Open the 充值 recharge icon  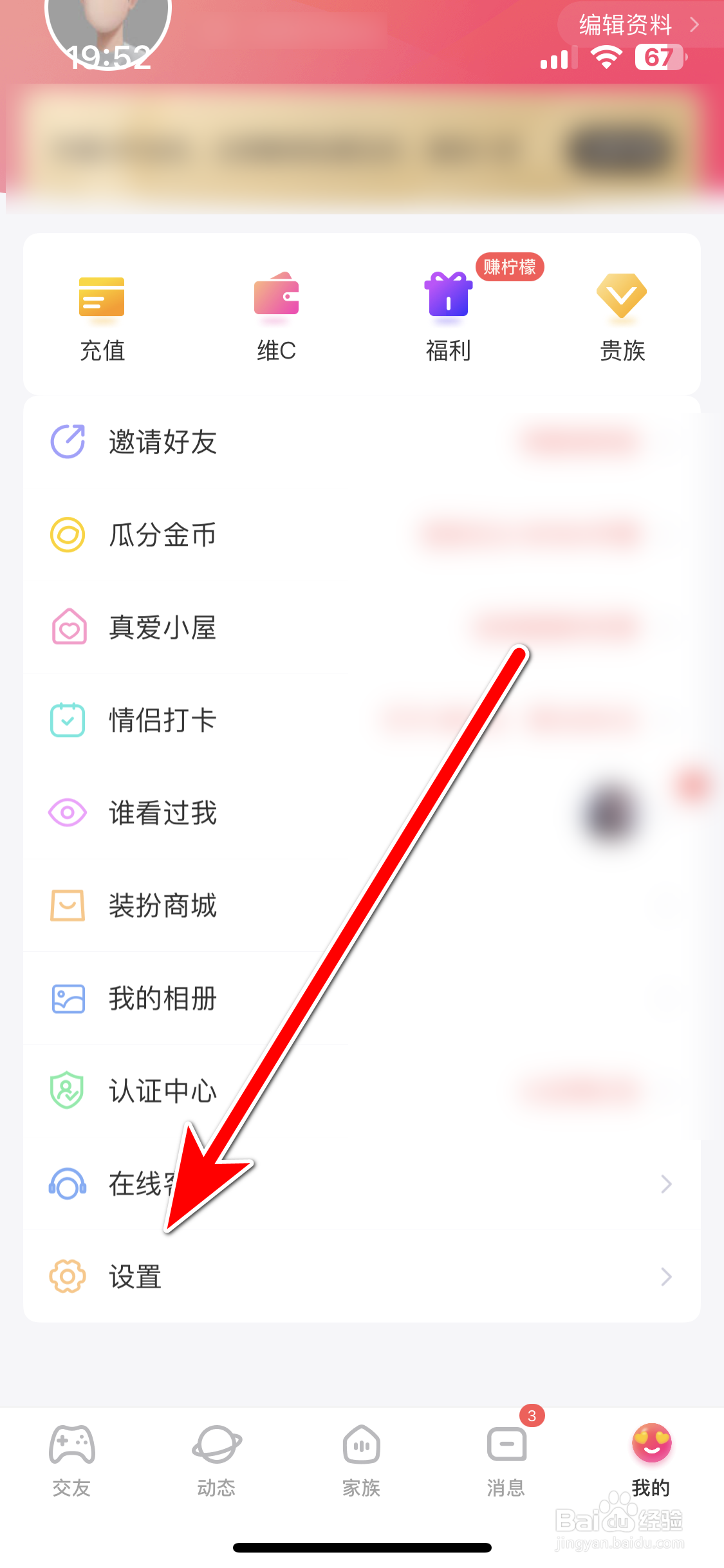[102, 297]
